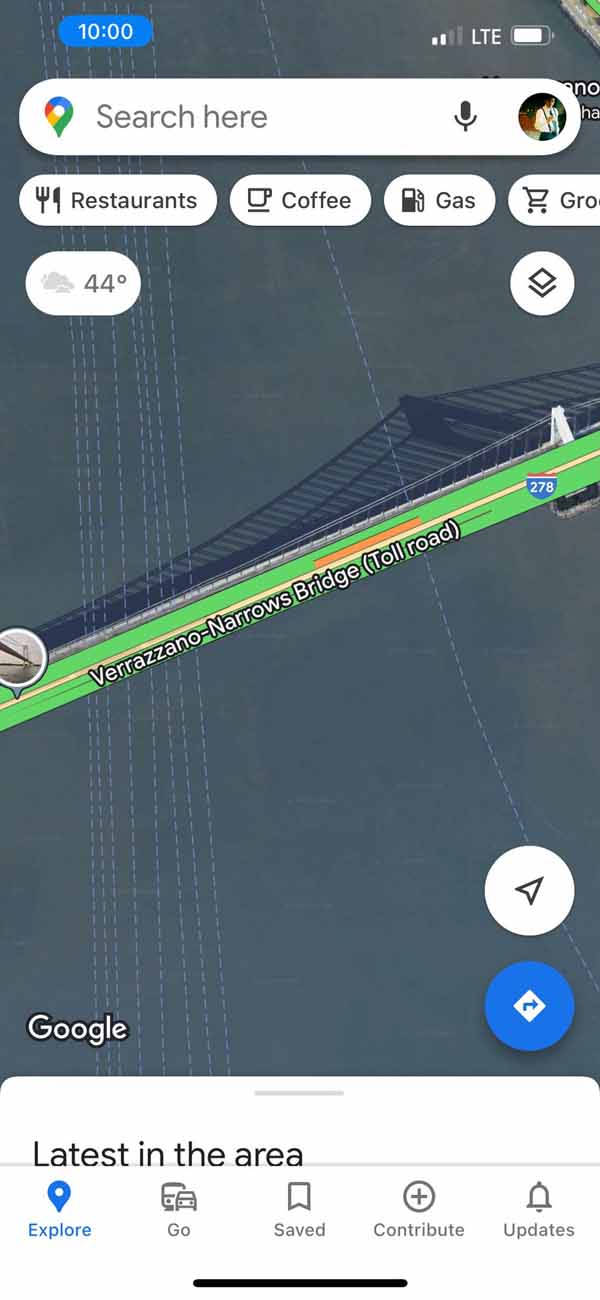Select the Coffee chip
The image size is (600, 1300).
click(x=300, y=200)
